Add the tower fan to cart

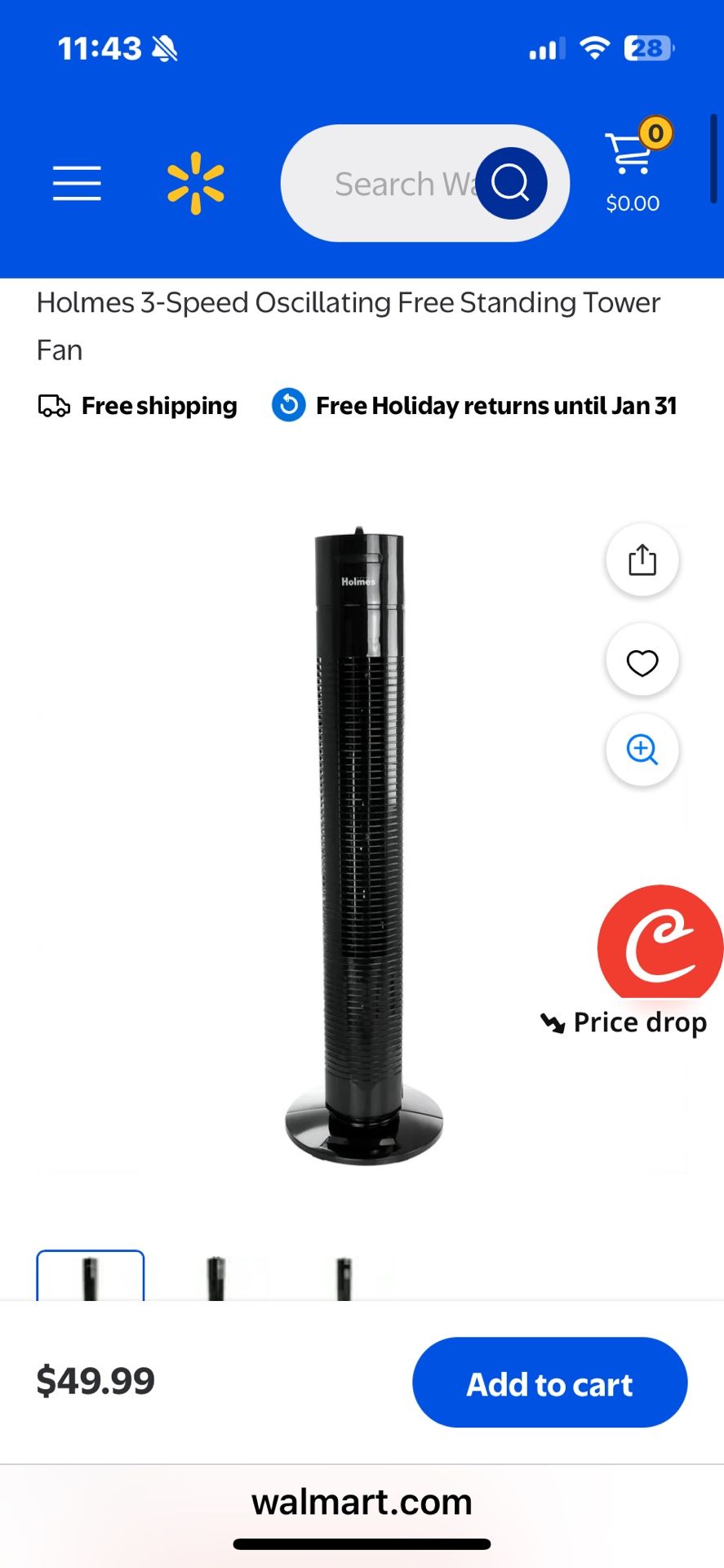click(549, 1383)
